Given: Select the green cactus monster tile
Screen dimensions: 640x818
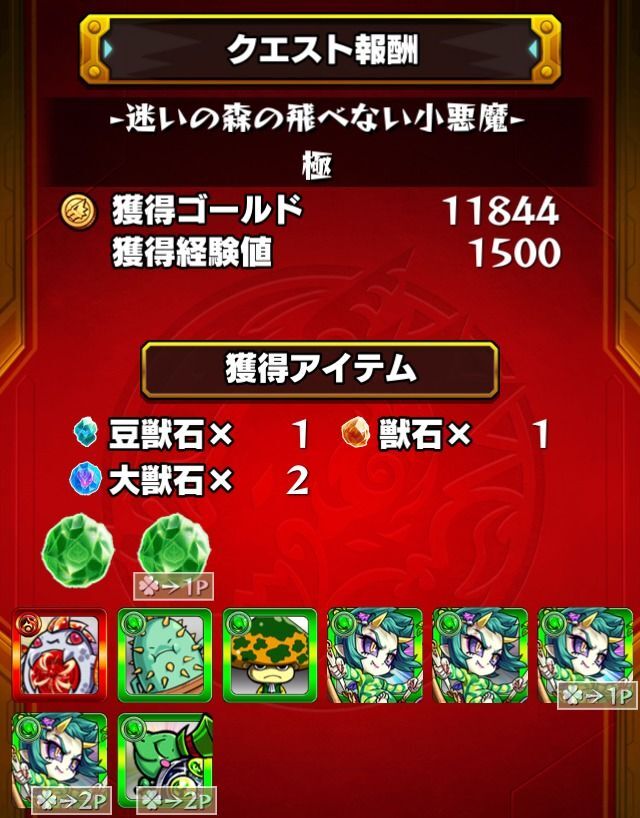Looking at the screenshot, I should [165, 655].
